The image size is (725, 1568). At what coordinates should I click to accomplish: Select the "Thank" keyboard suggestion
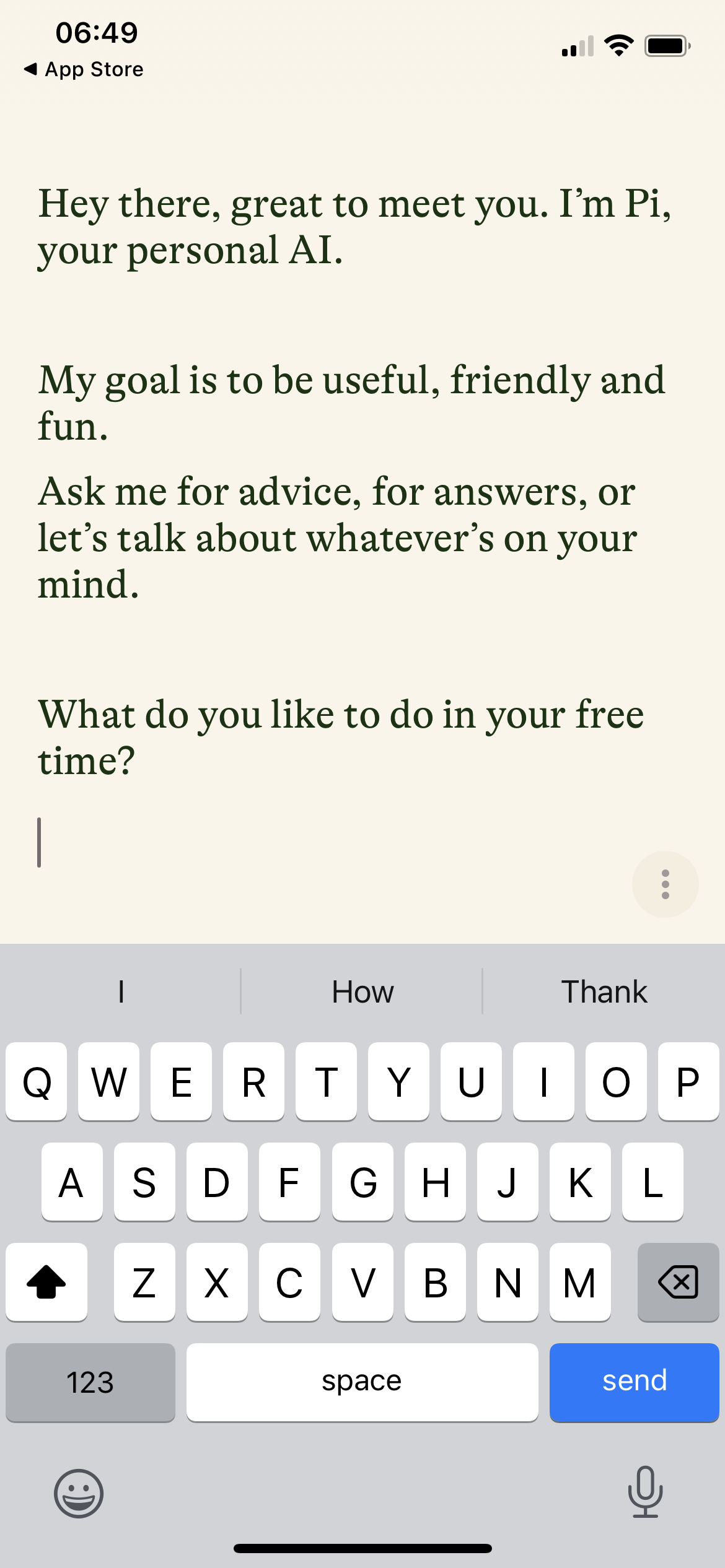click(x=604, y=992)
